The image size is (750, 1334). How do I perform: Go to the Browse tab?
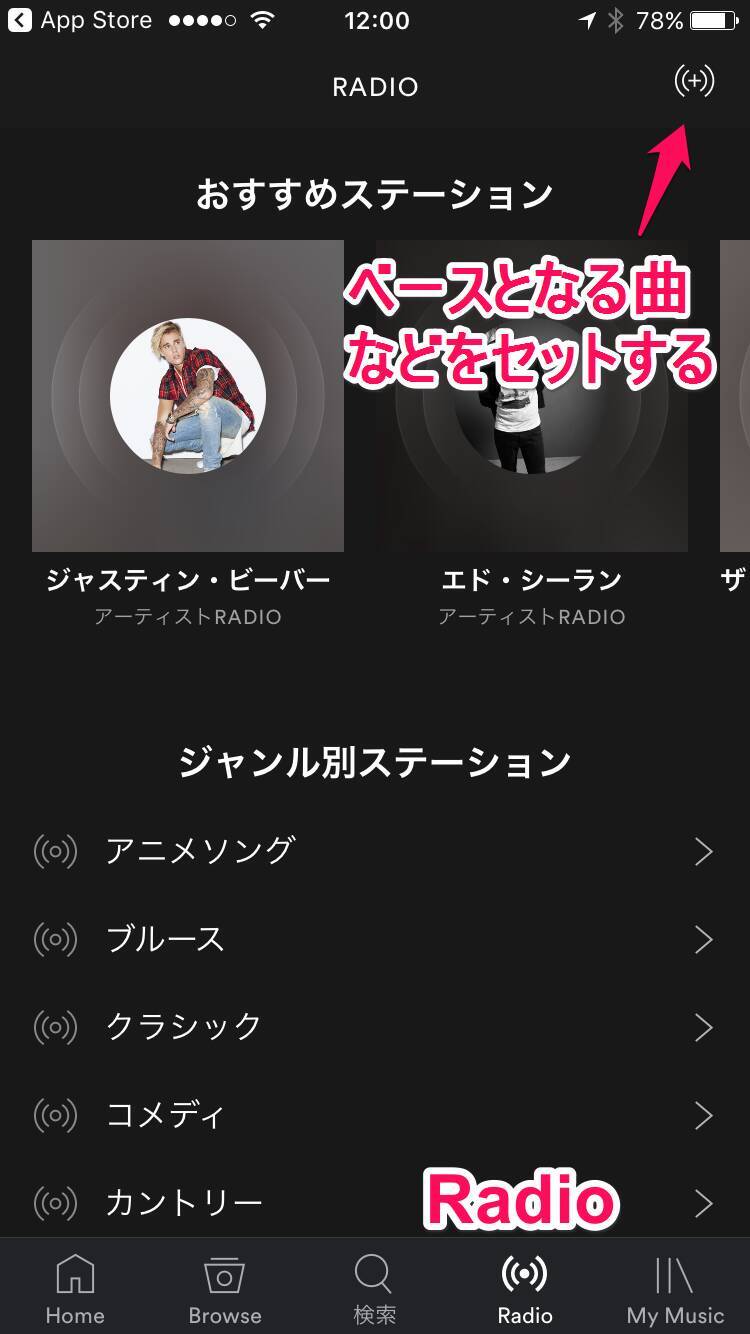coord(225,1288)
